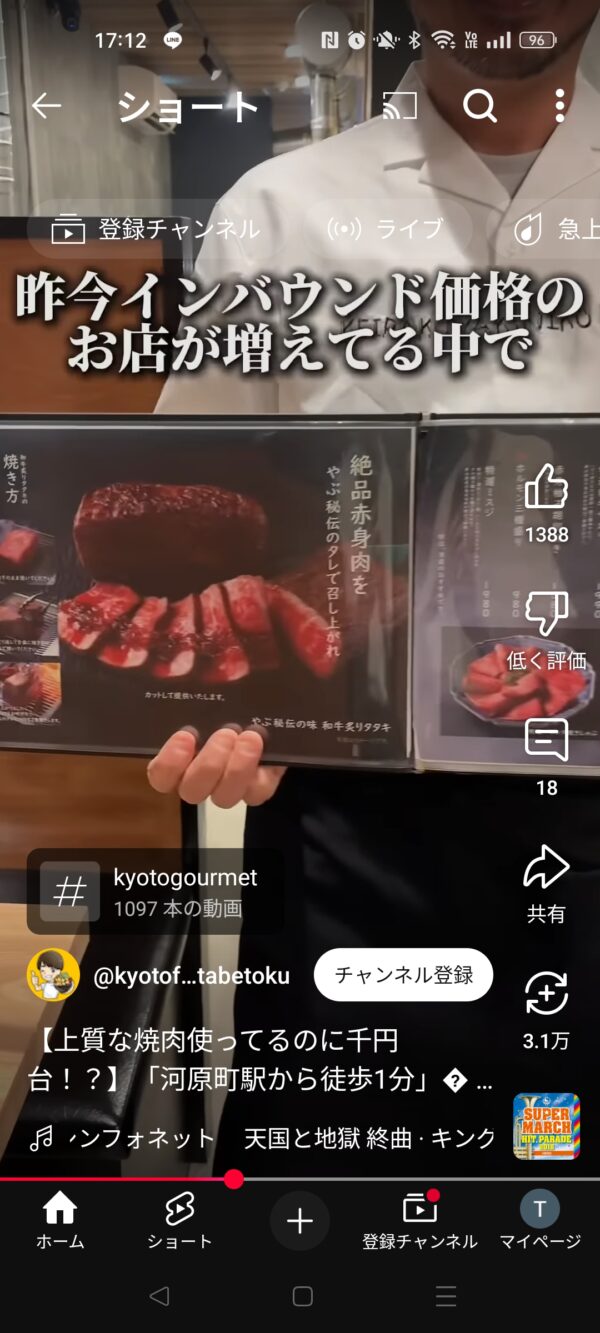
Task: Open the kyotogourmet hashtag card
Action: tap(155, 892)
